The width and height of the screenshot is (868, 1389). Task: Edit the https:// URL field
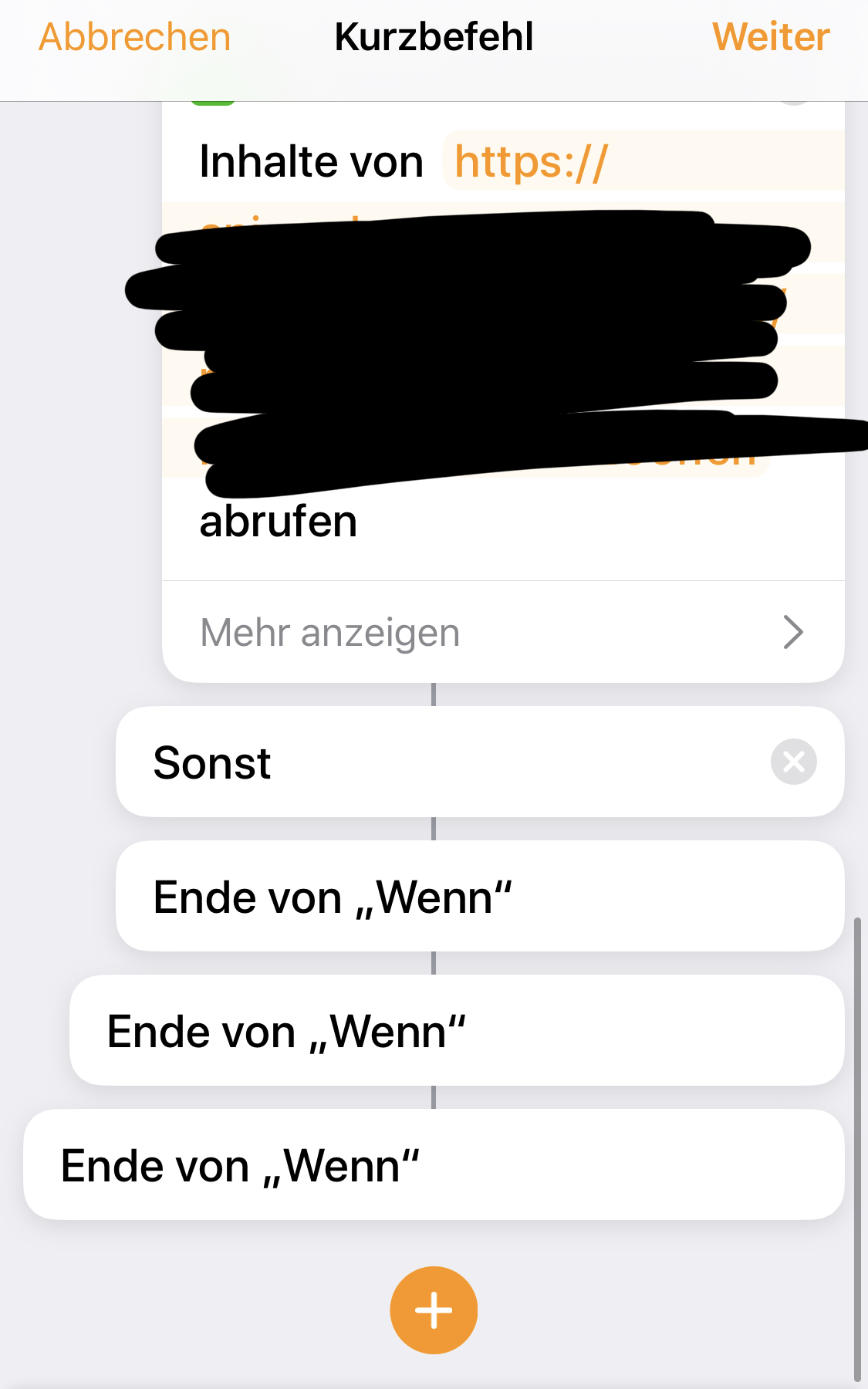pyautogui.click(x=531, y=162)
